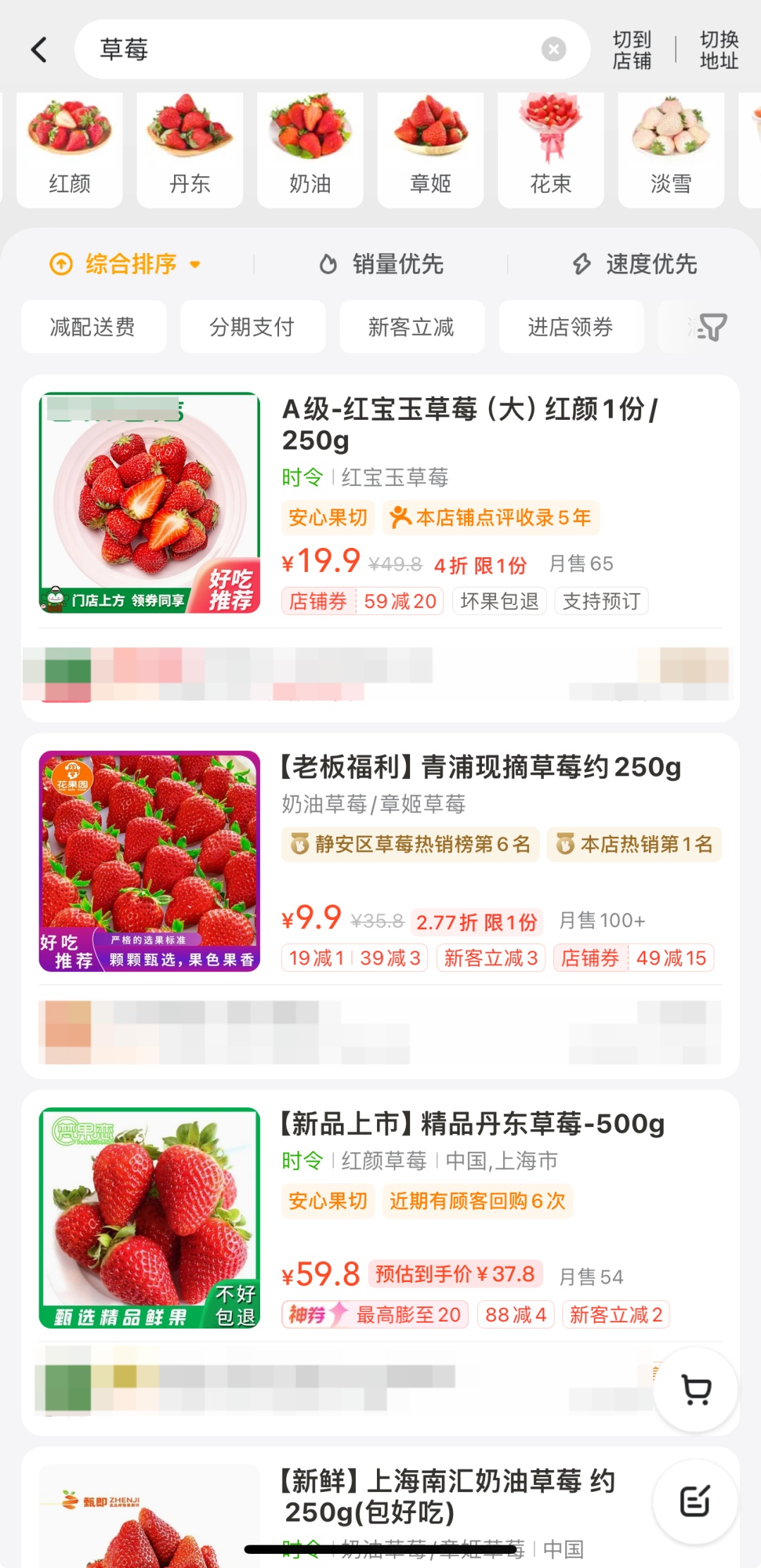This screenshot has width=761, height=1568.
Task: Open the floating shopping cart
Action: coord(696,1389)
